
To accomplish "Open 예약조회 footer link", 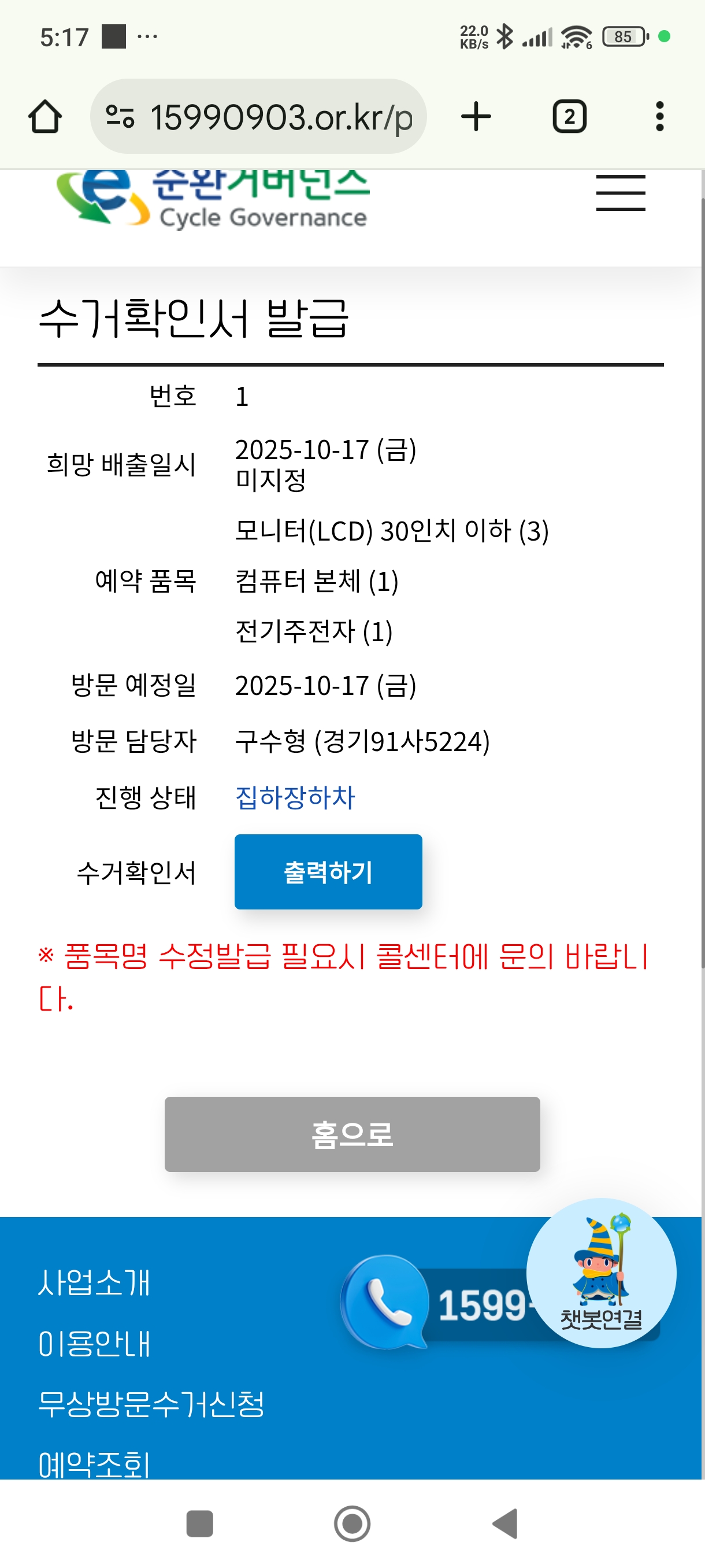I will pos(94,1462).
